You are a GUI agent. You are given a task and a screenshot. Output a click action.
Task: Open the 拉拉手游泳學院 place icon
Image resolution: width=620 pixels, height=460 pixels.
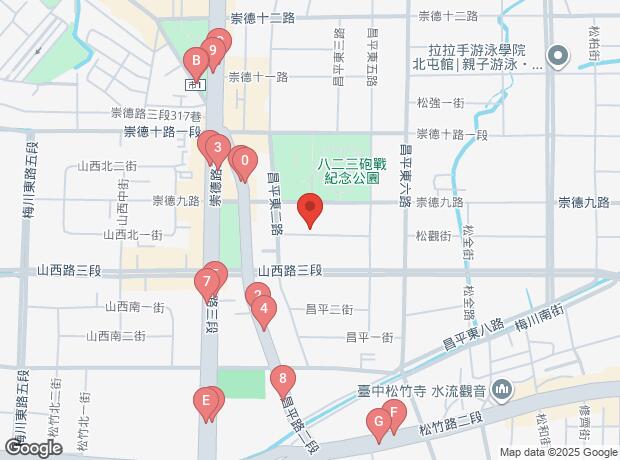[559, 55]
